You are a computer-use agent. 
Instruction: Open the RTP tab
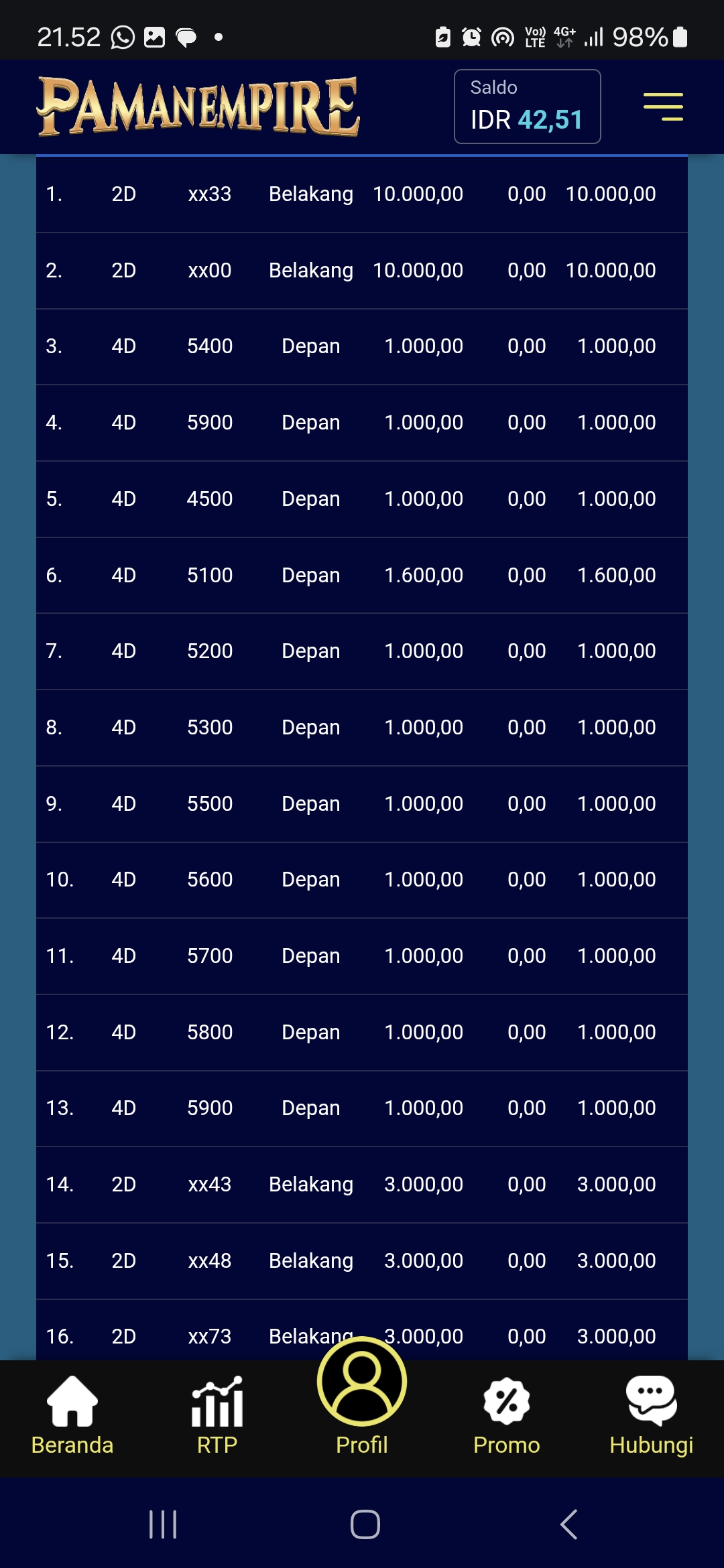(217, 1416)
